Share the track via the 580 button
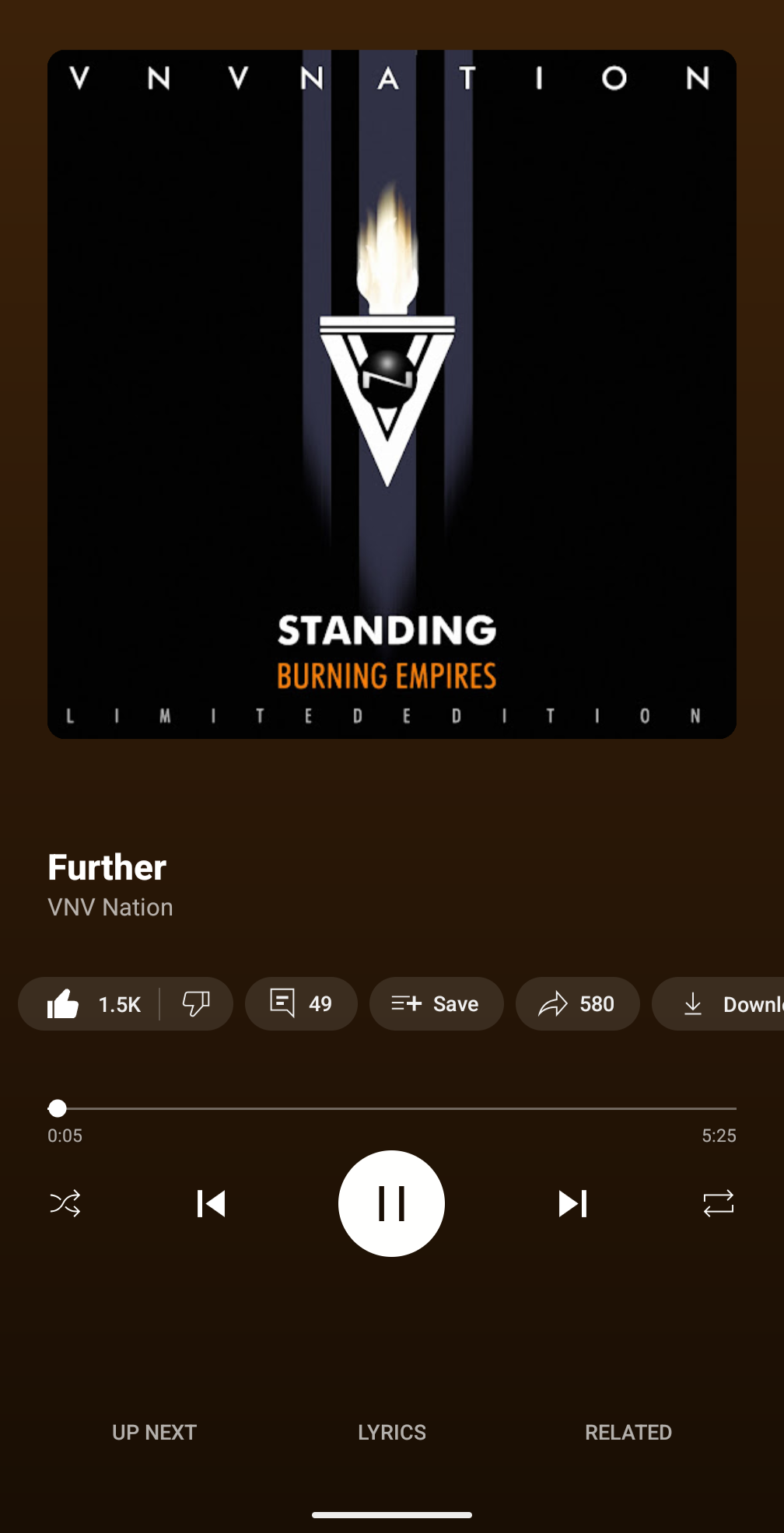The height and width of the screenshot is (1533, 784). 577,1004
